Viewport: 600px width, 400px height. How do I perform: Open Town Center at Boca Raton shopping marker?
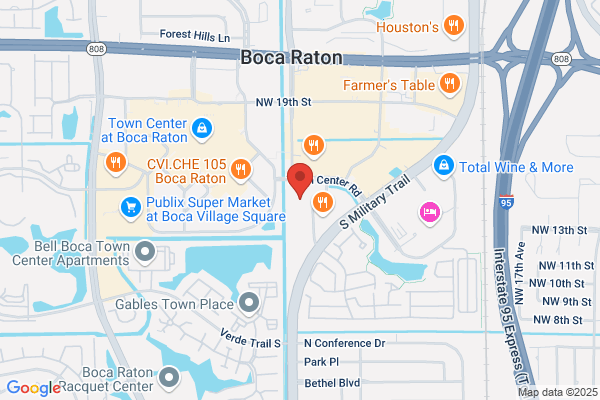pyautogui.click(x=202, y=129)
